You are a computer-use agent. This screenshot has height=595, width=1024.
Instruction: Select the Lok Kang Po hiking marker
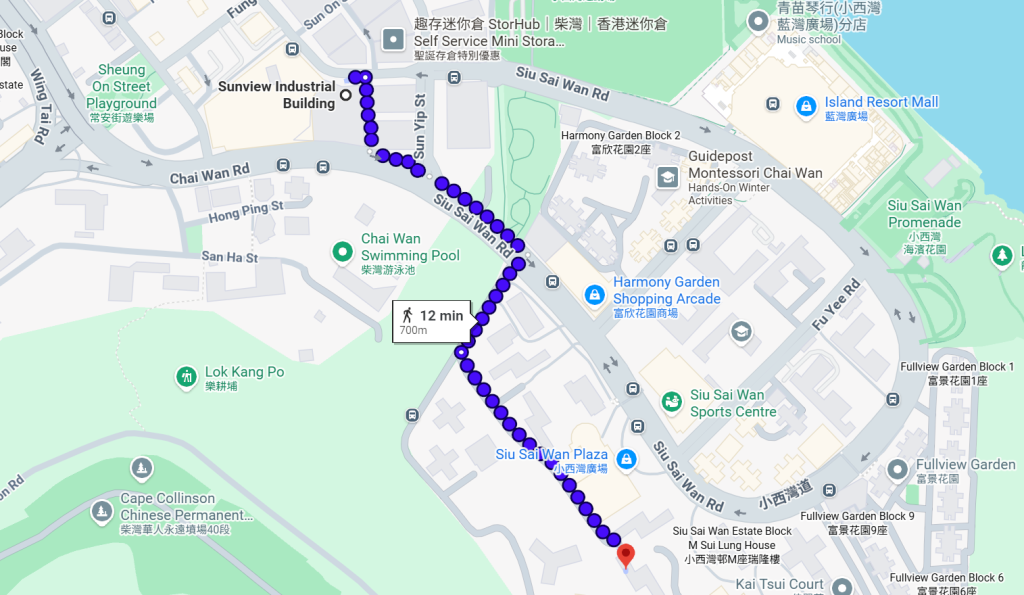186,377
